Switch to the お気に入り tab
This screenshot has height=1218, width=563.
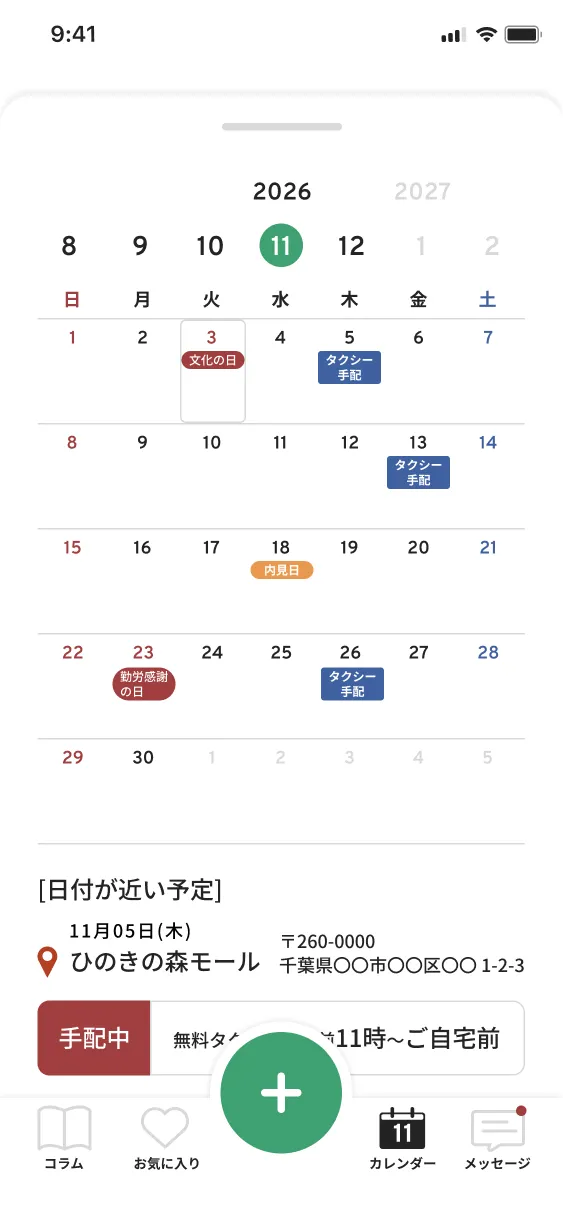166,1138
